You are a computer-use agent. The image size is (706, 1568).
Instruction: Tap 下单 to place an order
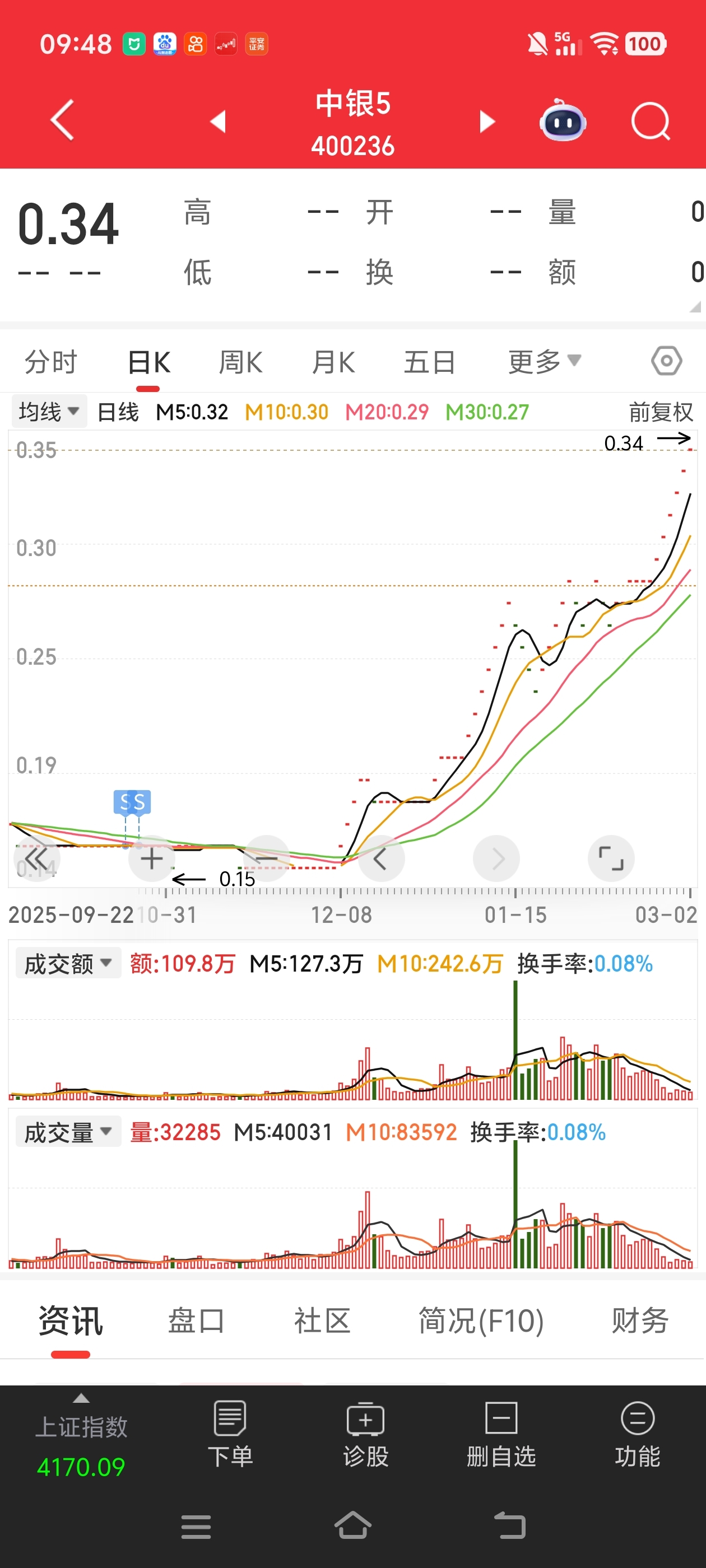[230, 1435]
